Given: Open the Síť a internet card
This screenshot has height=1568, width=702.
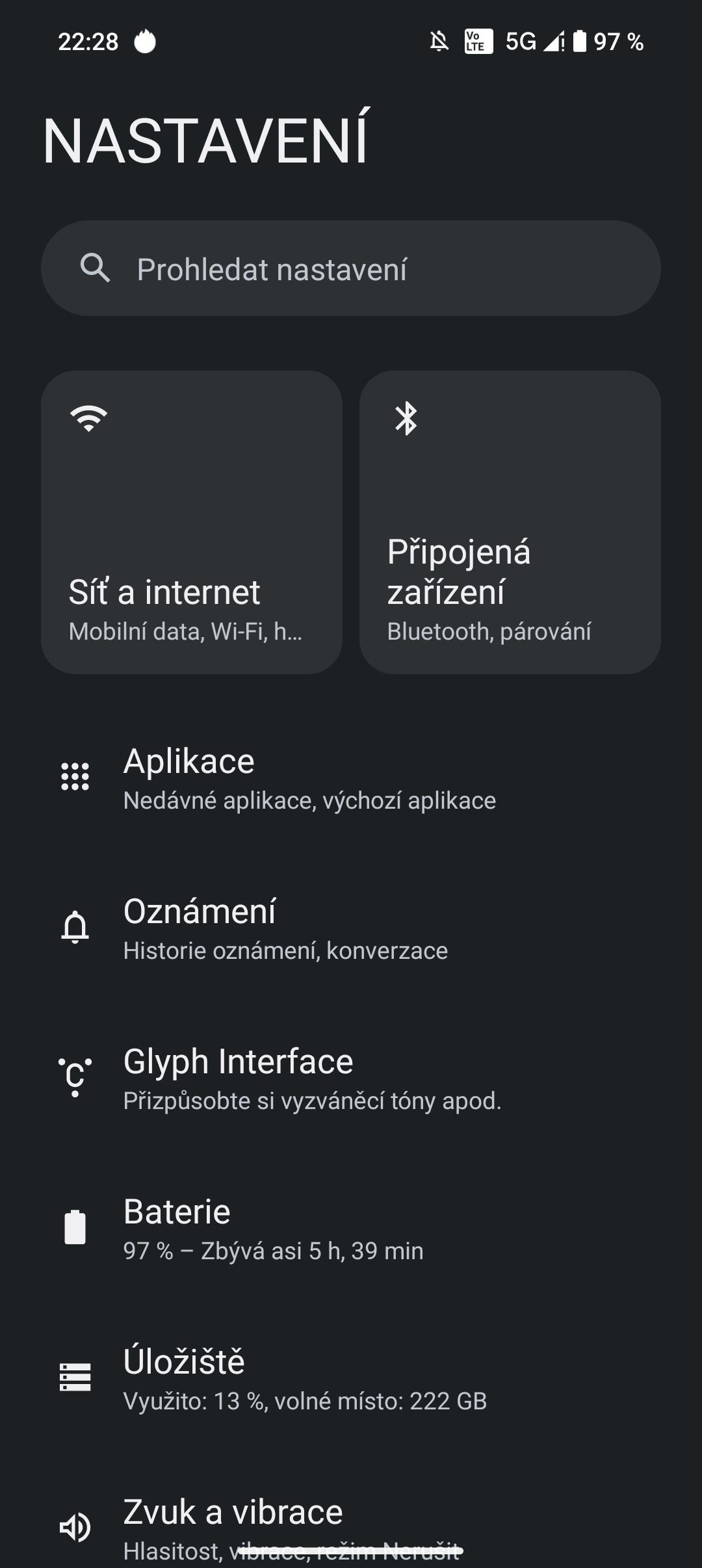Looking at the screenshot, I should tap(192, 522).
